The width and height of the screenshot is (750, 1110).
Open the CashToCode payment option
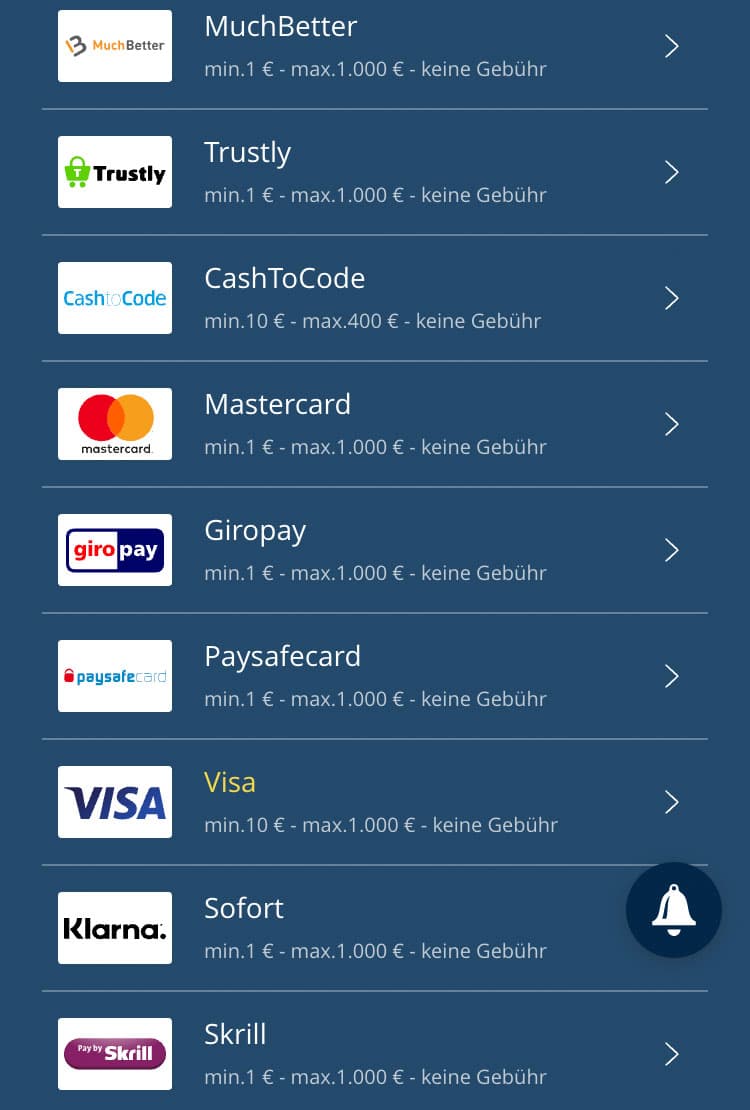[x=374, y=298]
